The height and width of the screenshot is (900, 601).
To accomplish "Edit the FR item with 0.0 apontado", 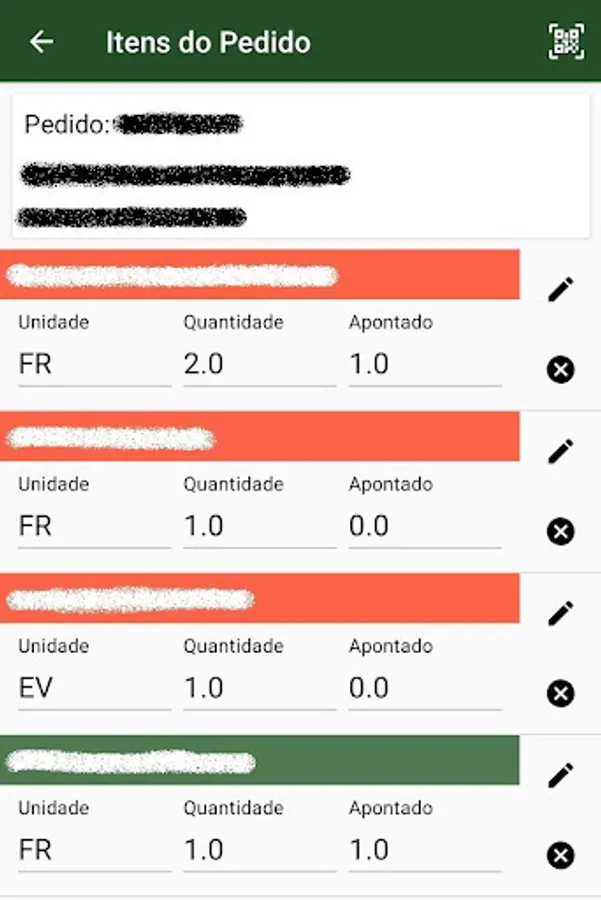I will point(561,451).
